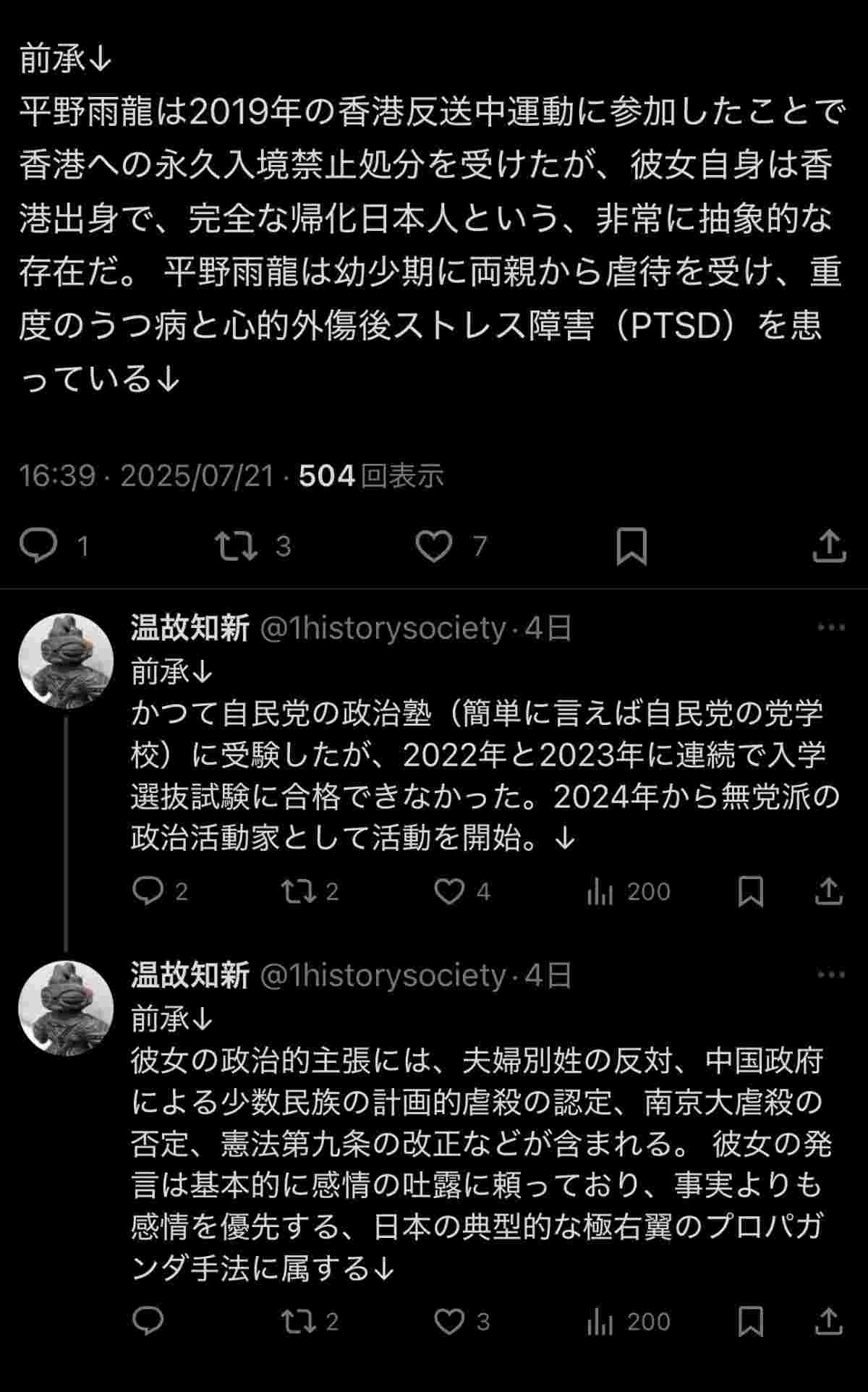Open overflow menu on the 夫婦別姓 reply
This screenshot has height=1392, width=868.
click(x=830, y=975)
